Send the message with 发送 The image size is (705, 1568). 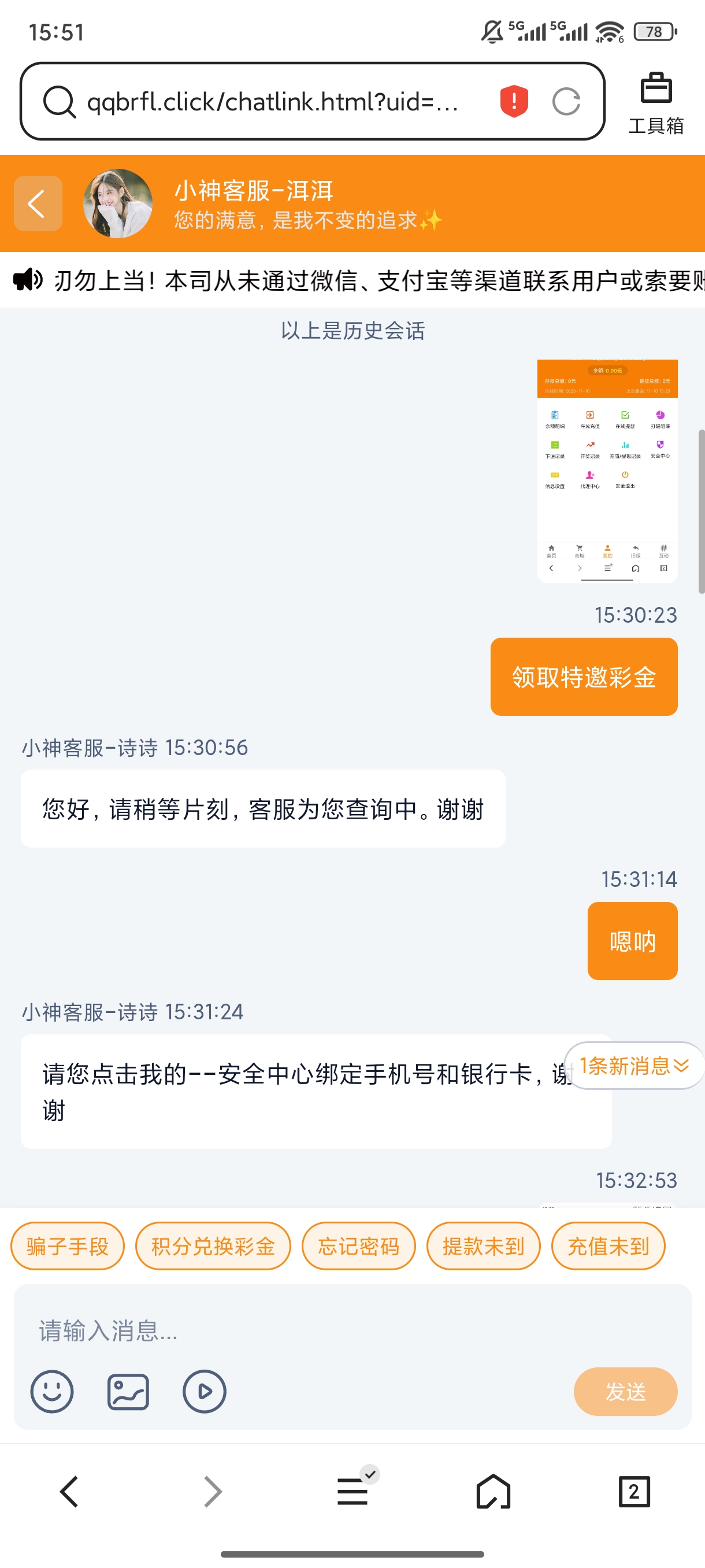click(x=625, y=1392)
